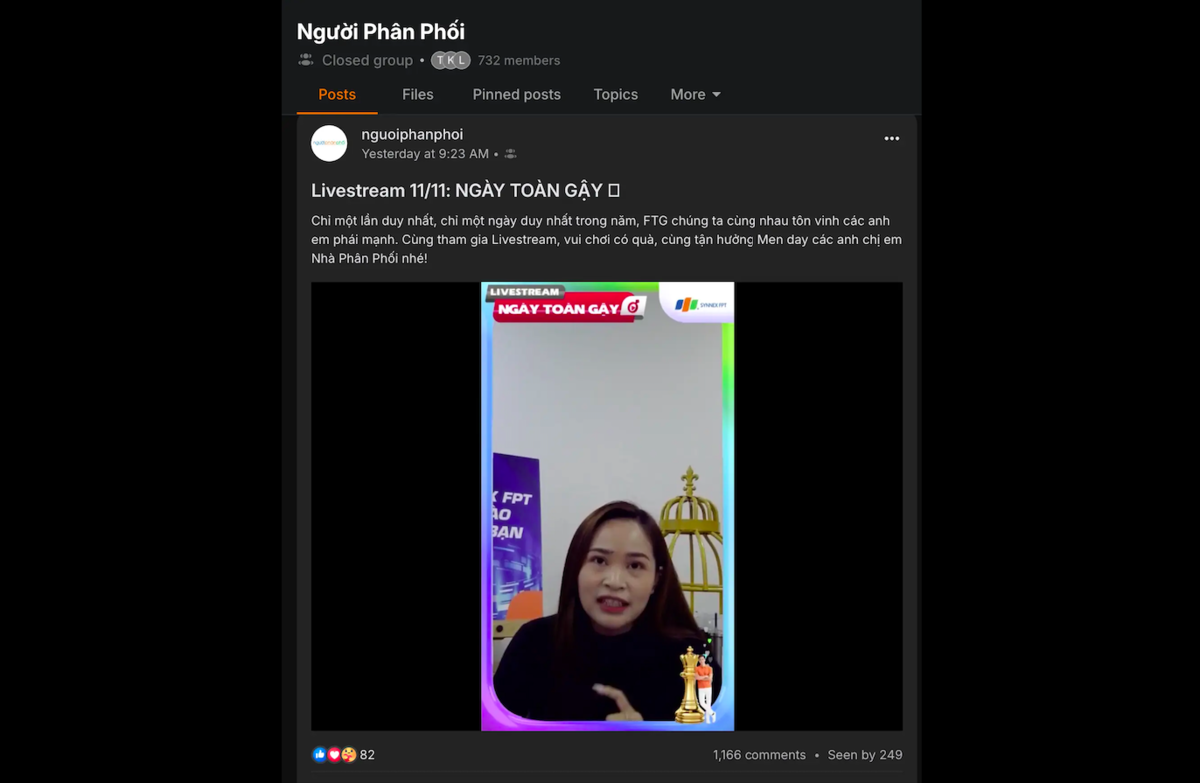1200x783 pixels.
Task: Show who has seen the post
Action: (x=864, y=755)
